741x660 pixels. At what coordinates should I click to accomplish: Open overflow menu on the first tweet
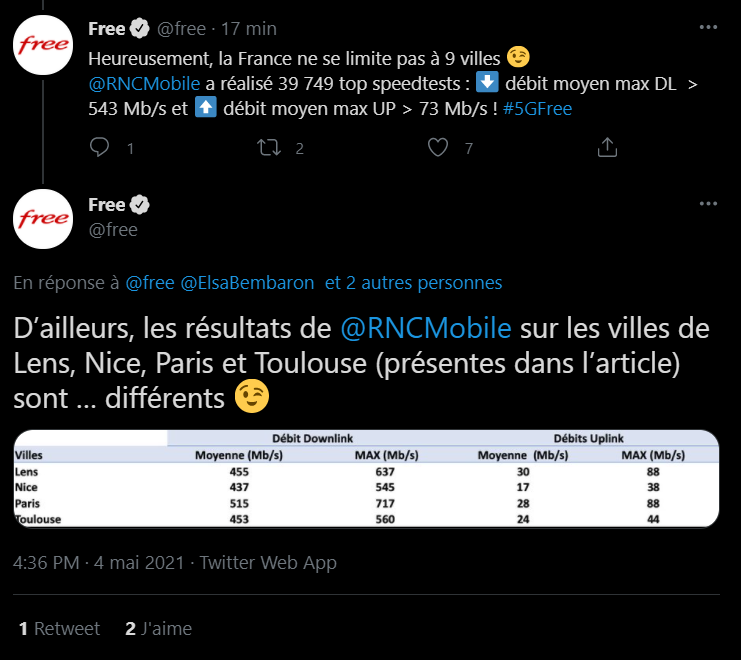(708, 28)
